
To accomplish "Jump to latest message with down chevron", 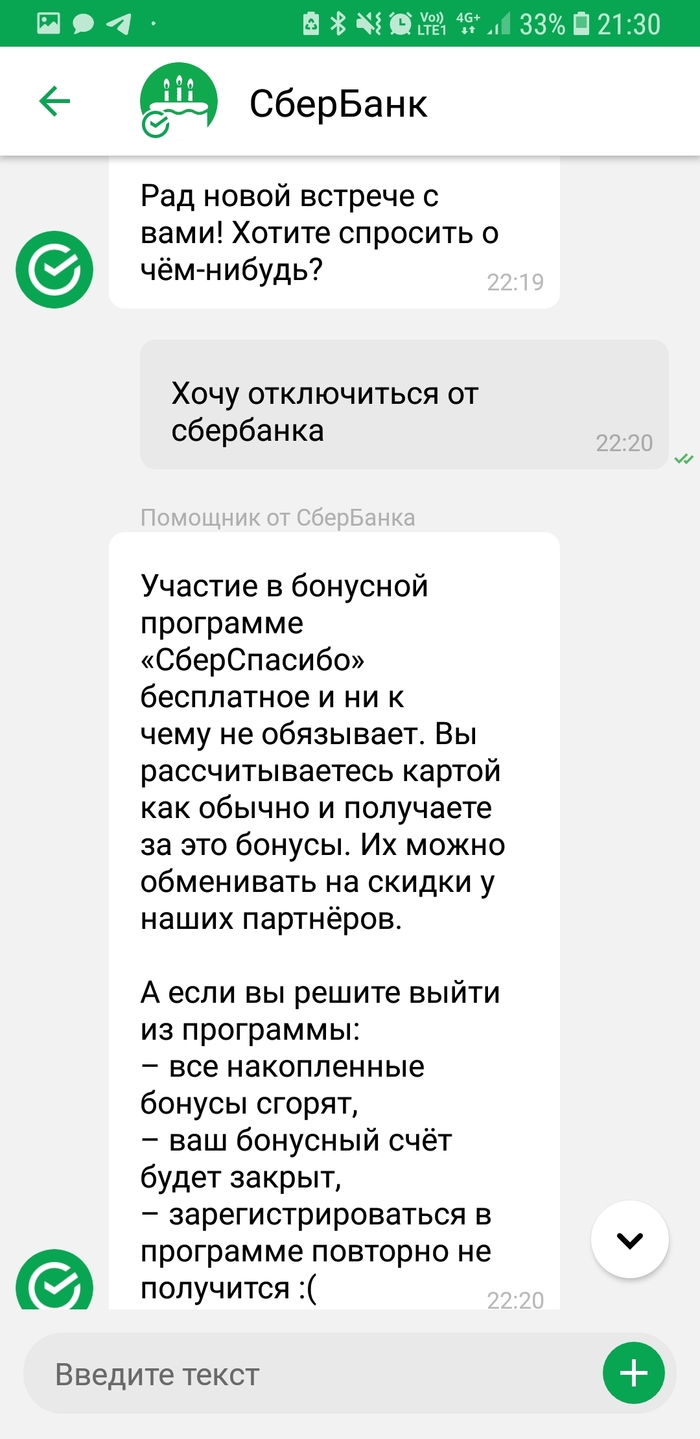I will (629, 1240).
